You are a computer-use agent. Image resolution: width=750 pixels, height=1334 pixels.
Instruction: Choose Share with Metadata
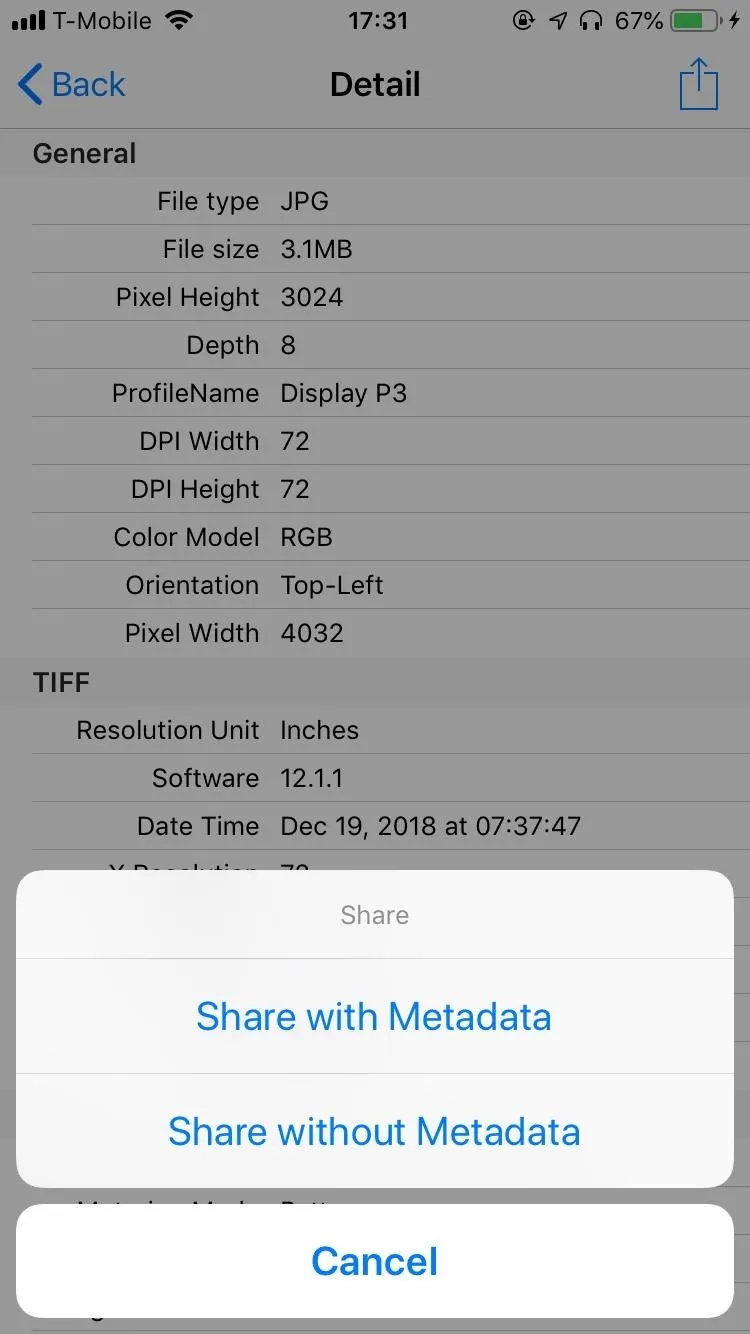tap(374, 1016)
